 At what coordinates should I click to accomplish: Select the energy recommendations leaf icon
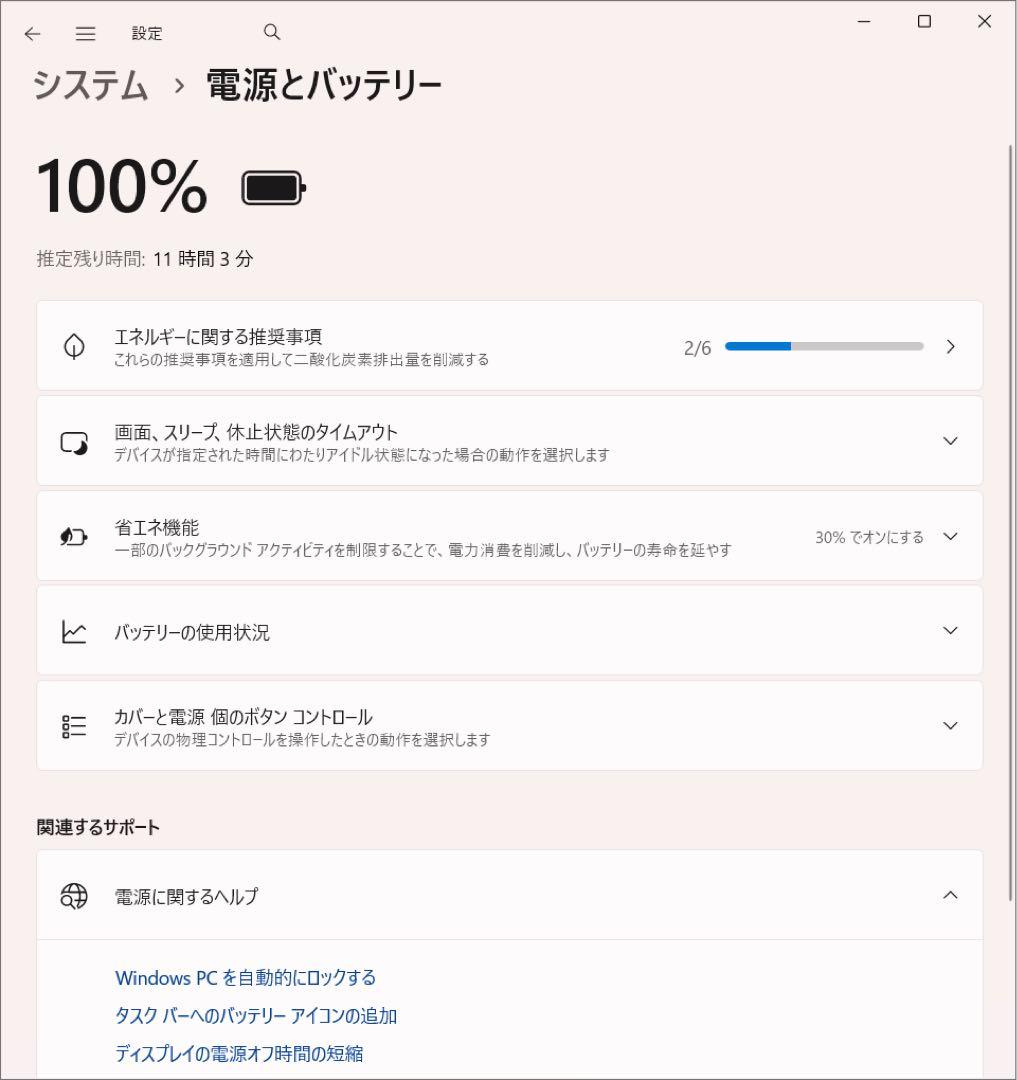tap(74, 345)
